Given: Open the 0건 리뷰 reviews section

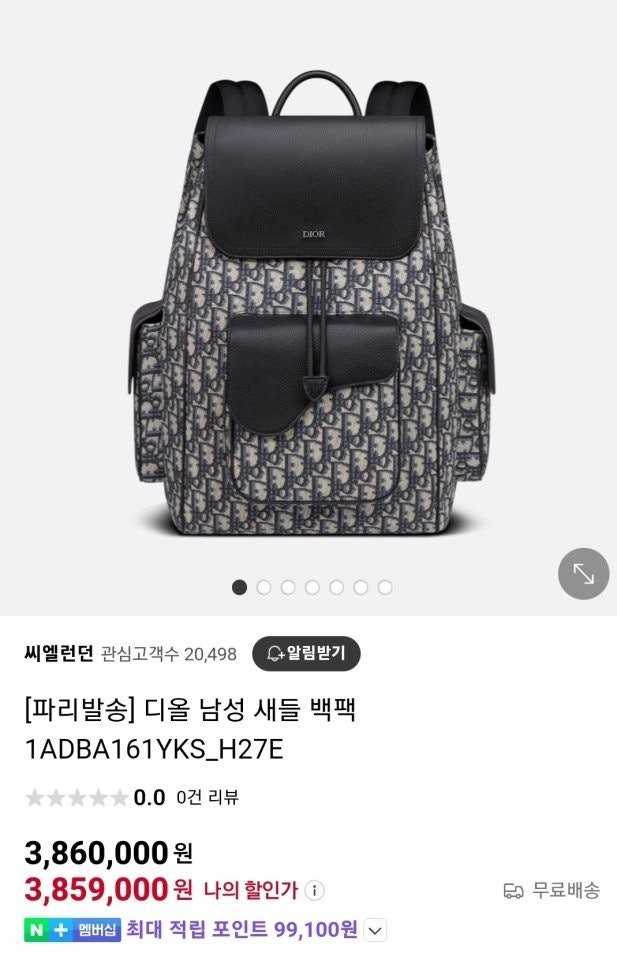Looking at the screenshot, I should click(x=207, y=797).
